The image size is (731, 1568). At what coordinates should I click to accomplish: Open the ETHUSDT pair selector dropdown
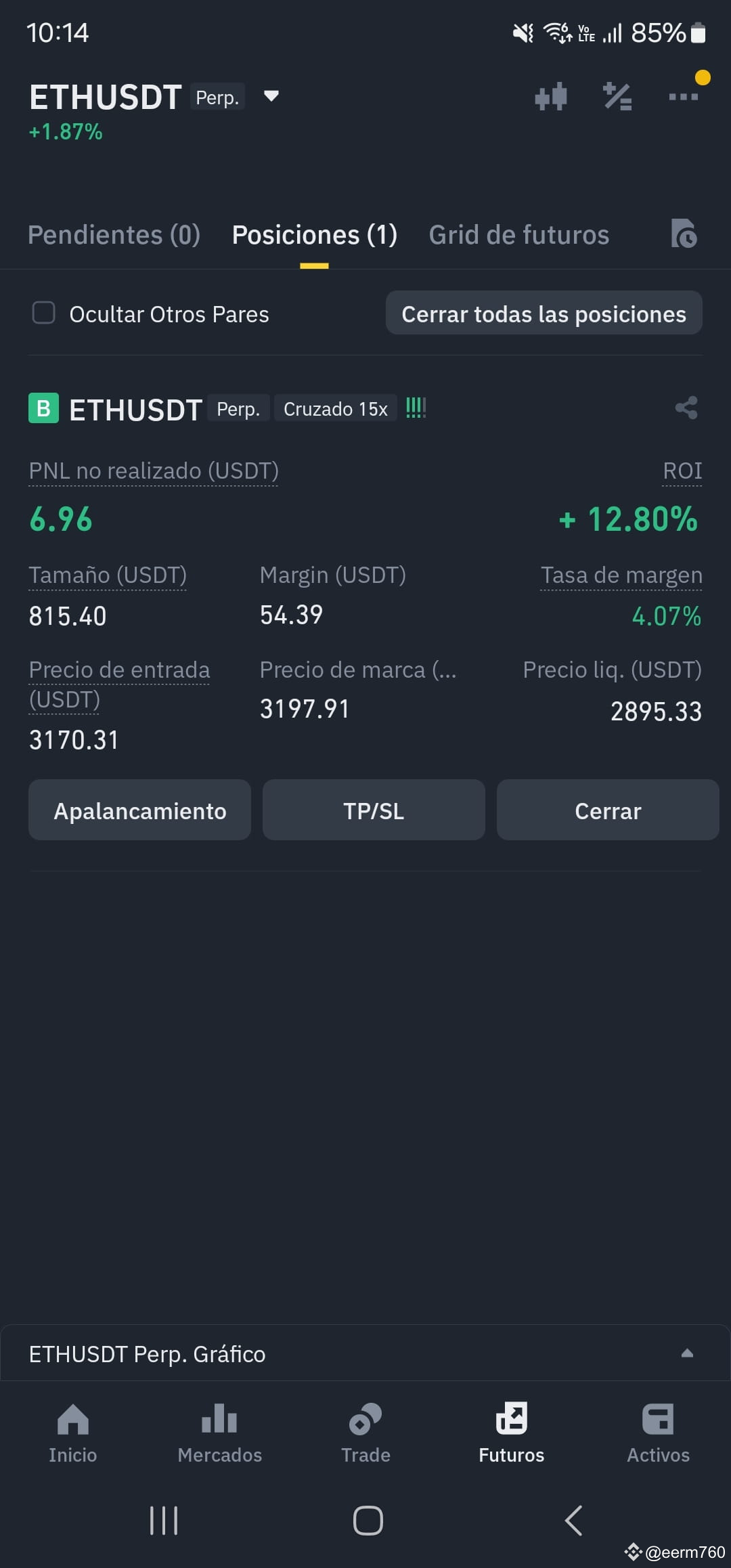click(x=271, y=96)
